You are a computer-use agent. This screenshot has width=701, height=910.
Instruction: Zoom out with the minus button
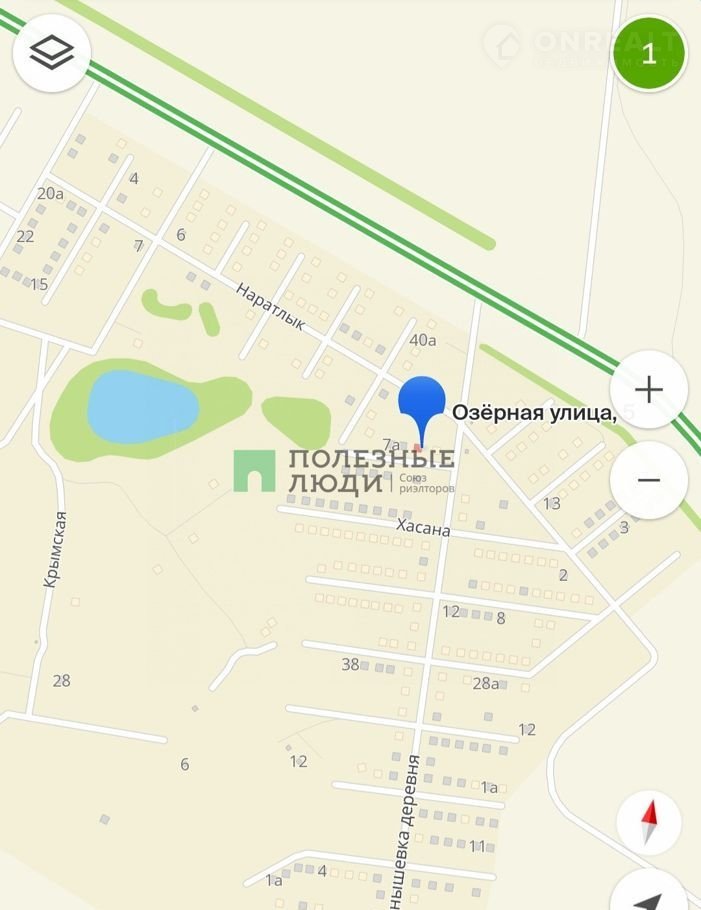pyautogui.click(x=648, y=480)
